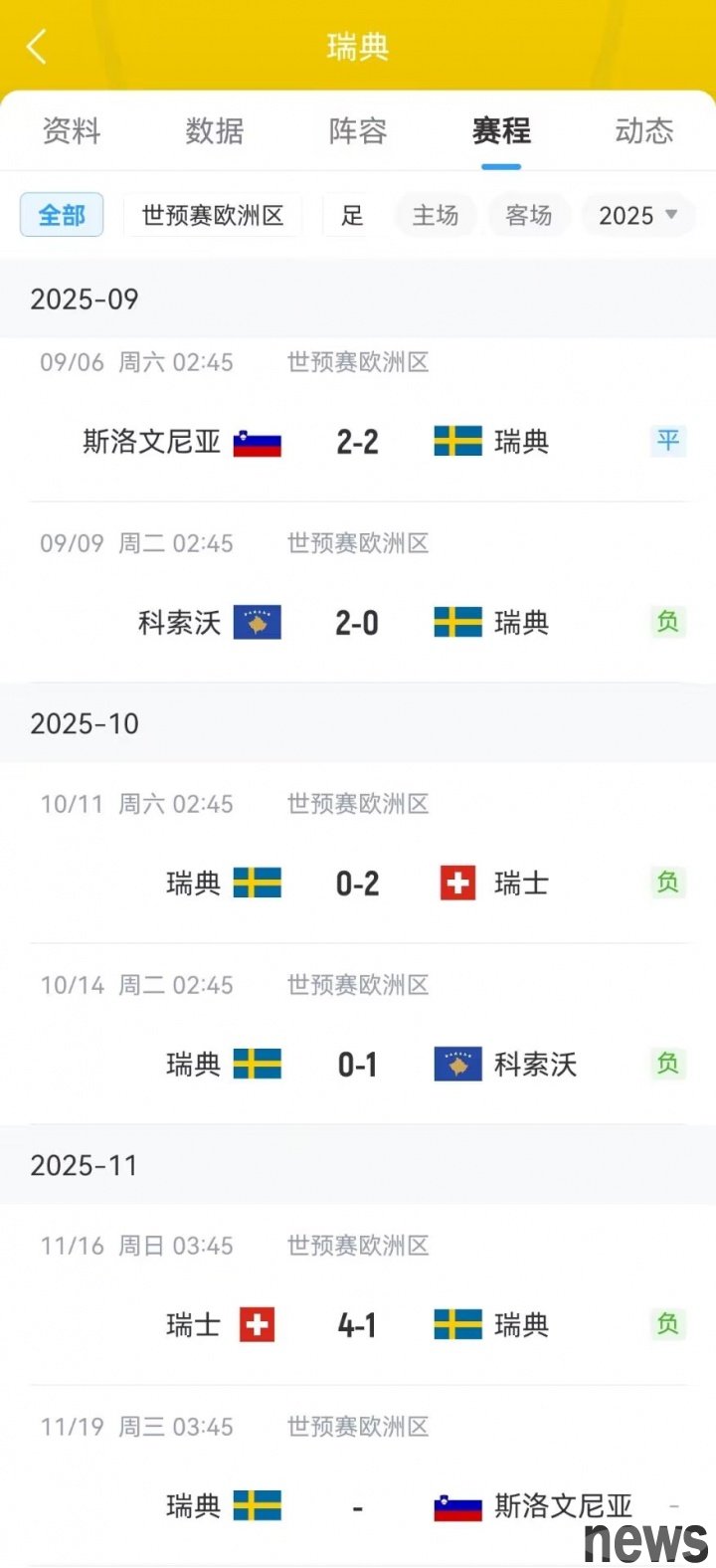Open the 瑞士 4-1 瑞典 match
716x1568 pixels.
(x=358, y=1325)
